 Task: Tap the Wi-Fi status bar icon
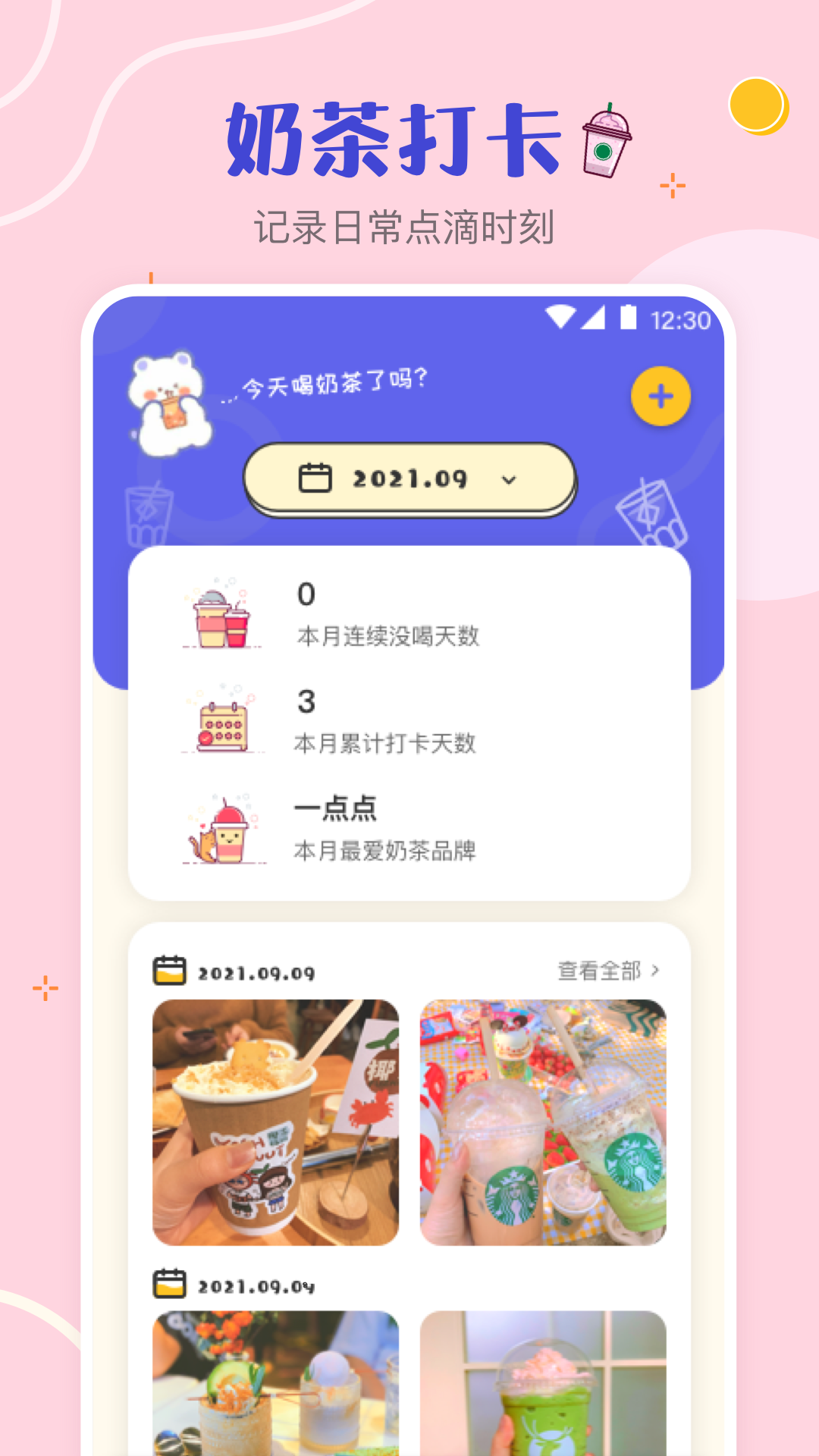[560, 319]
